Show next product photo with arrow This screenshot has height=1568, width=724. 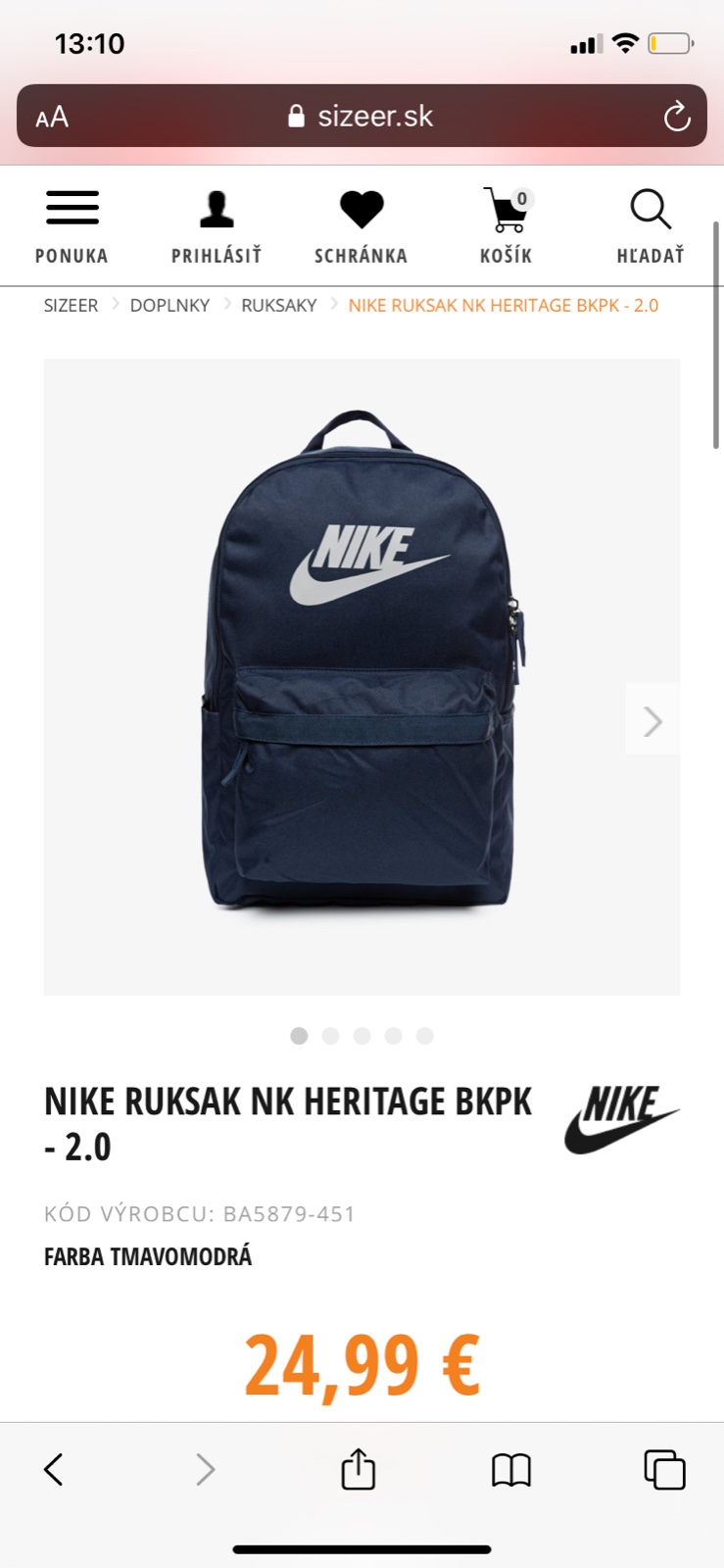pyautogui.click(x=652, y=722)
